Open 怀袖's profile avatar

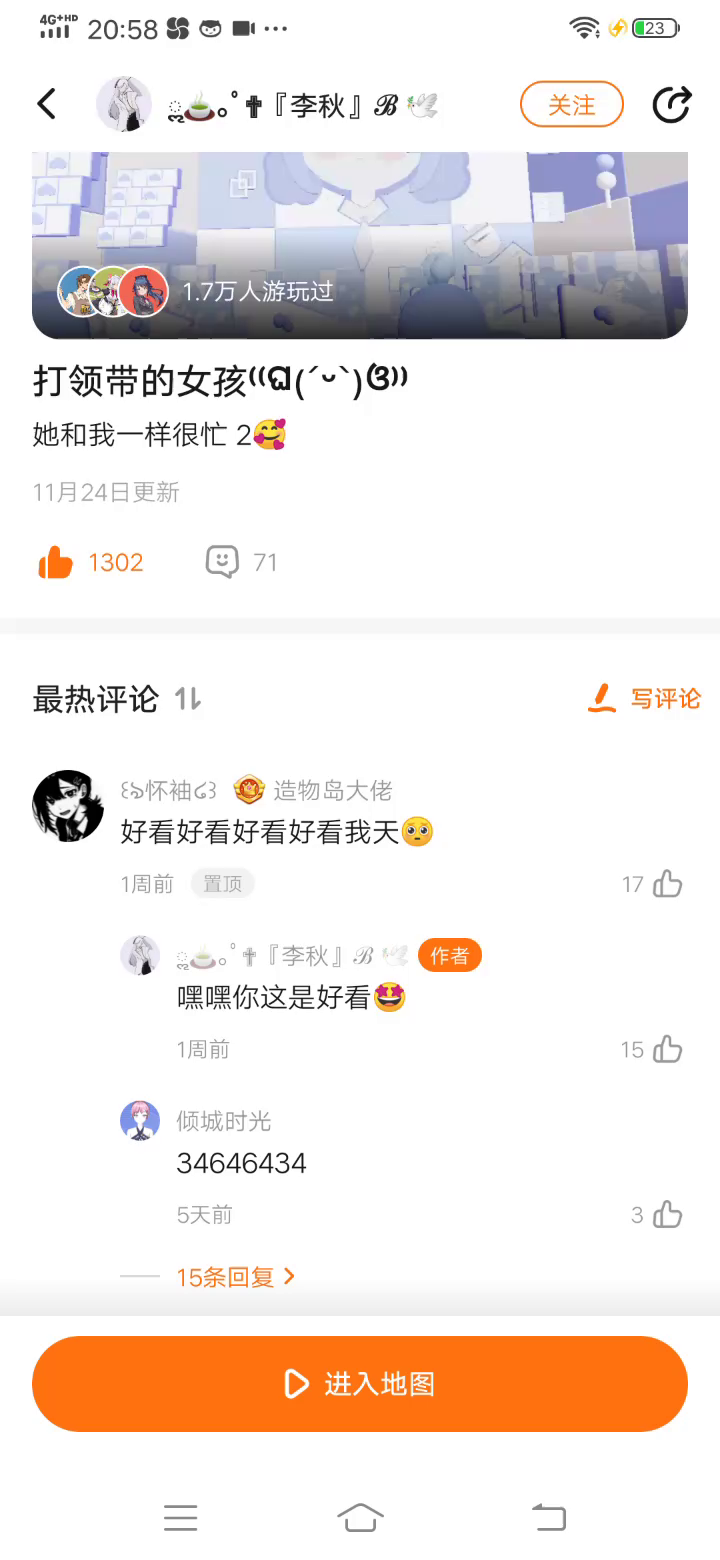pyautogui.click(x=68, y=806)
